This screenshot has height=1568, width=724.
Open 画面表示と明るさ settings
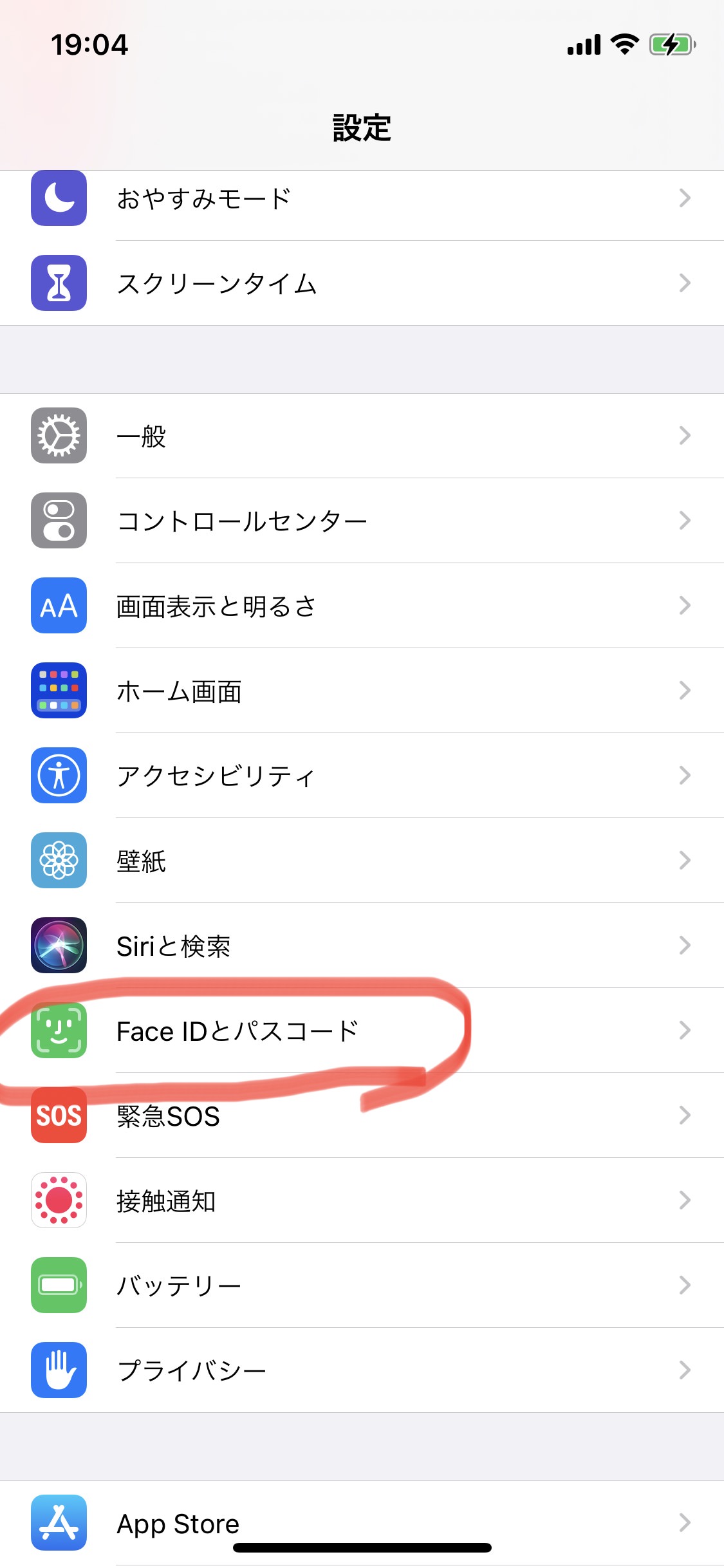click(x=362, y=606)
